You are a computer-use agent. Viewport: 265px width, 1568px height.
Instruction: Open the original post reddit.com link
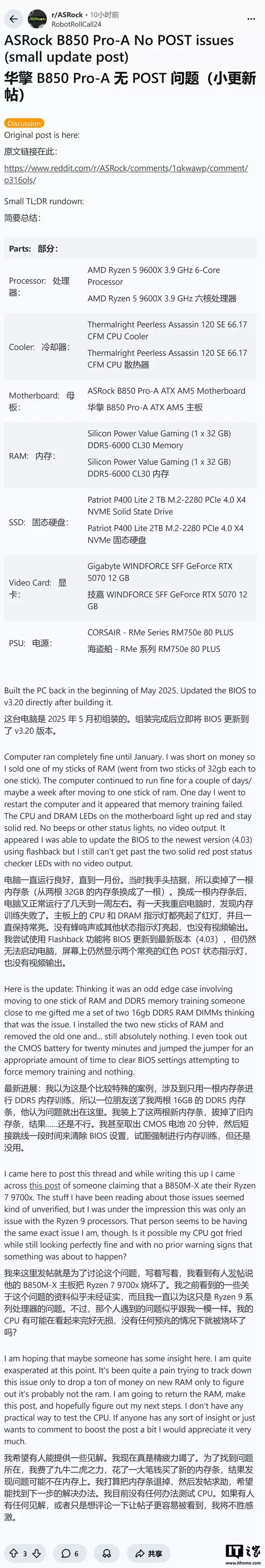click(126, 174)
